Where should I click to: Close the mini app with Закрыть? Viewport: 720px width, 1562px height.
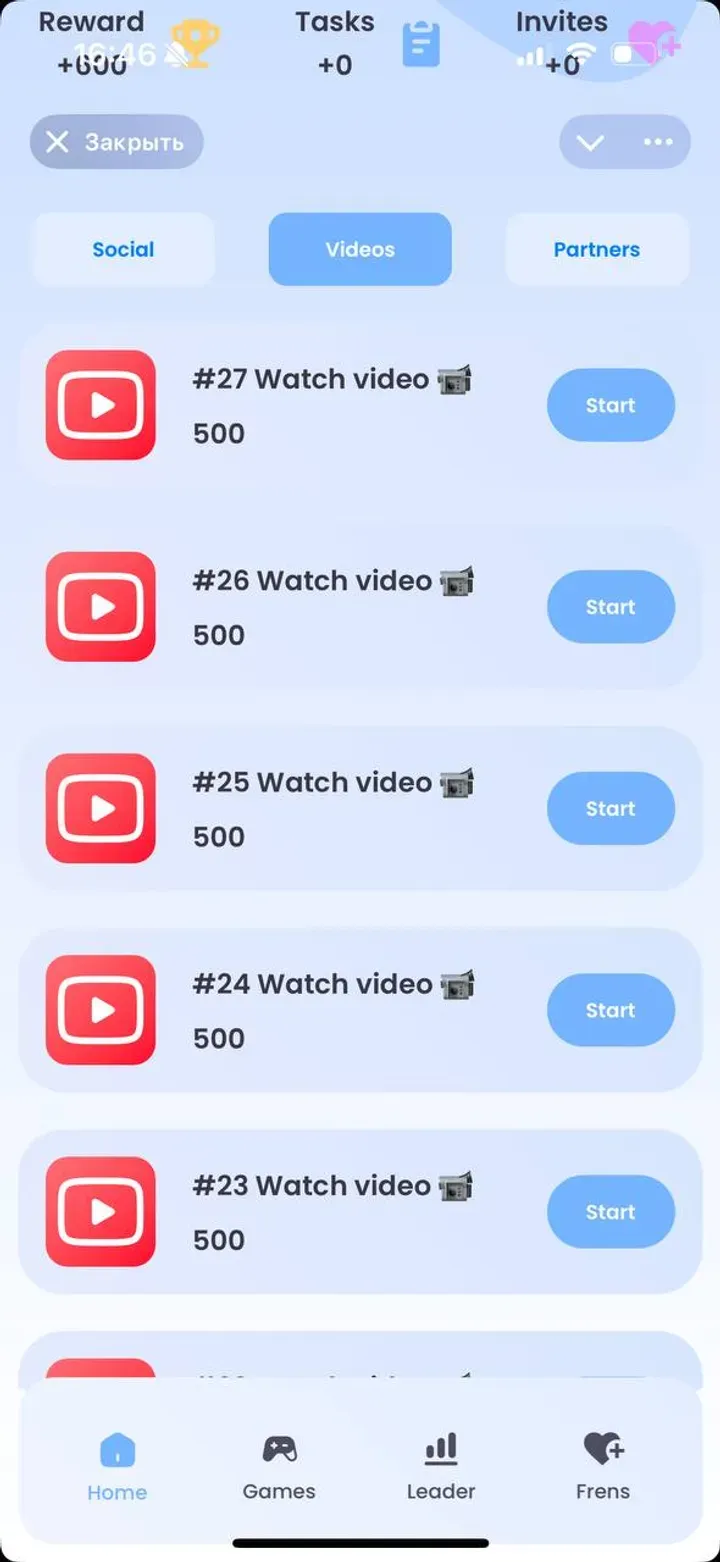(116, 142)
